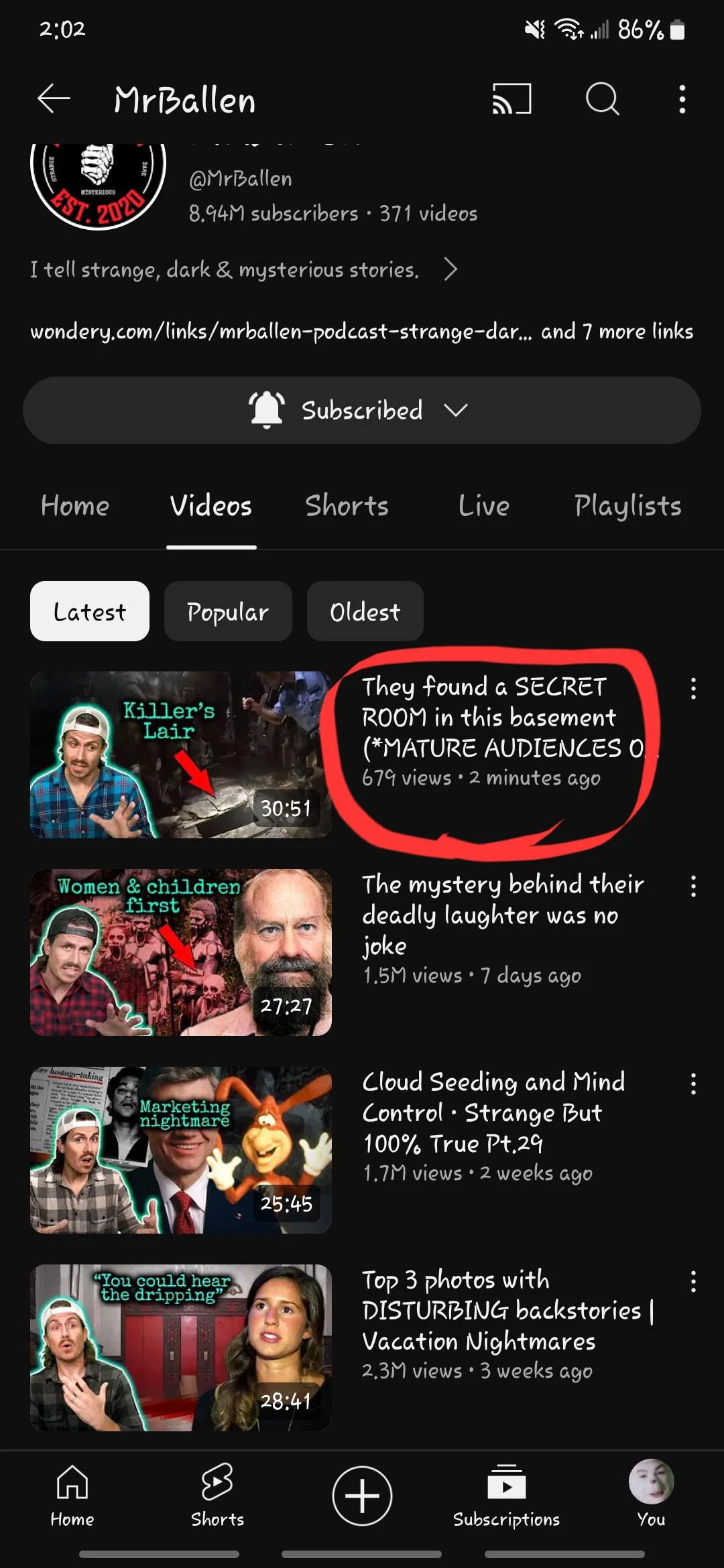Screen dimensions: 724x1568
Task: Open the You profile tab
Action: [x=650, y=1496]
